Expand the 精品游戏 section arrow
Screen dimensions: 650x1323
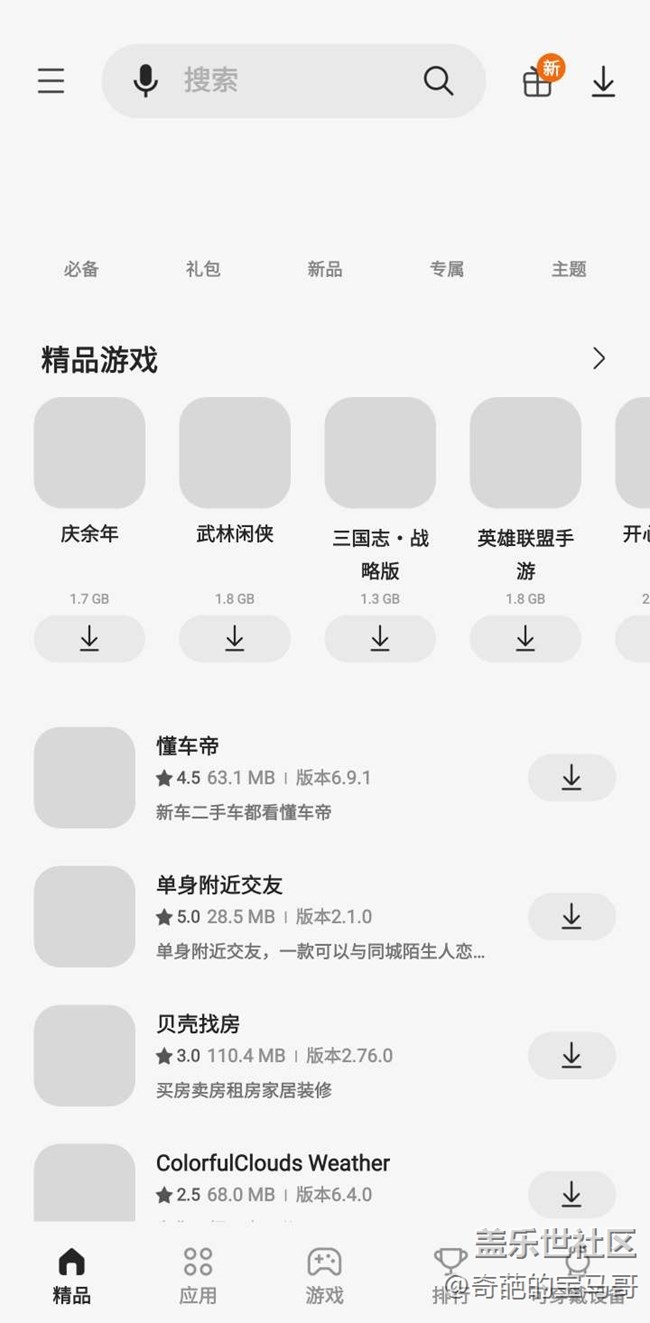point(599,359)
